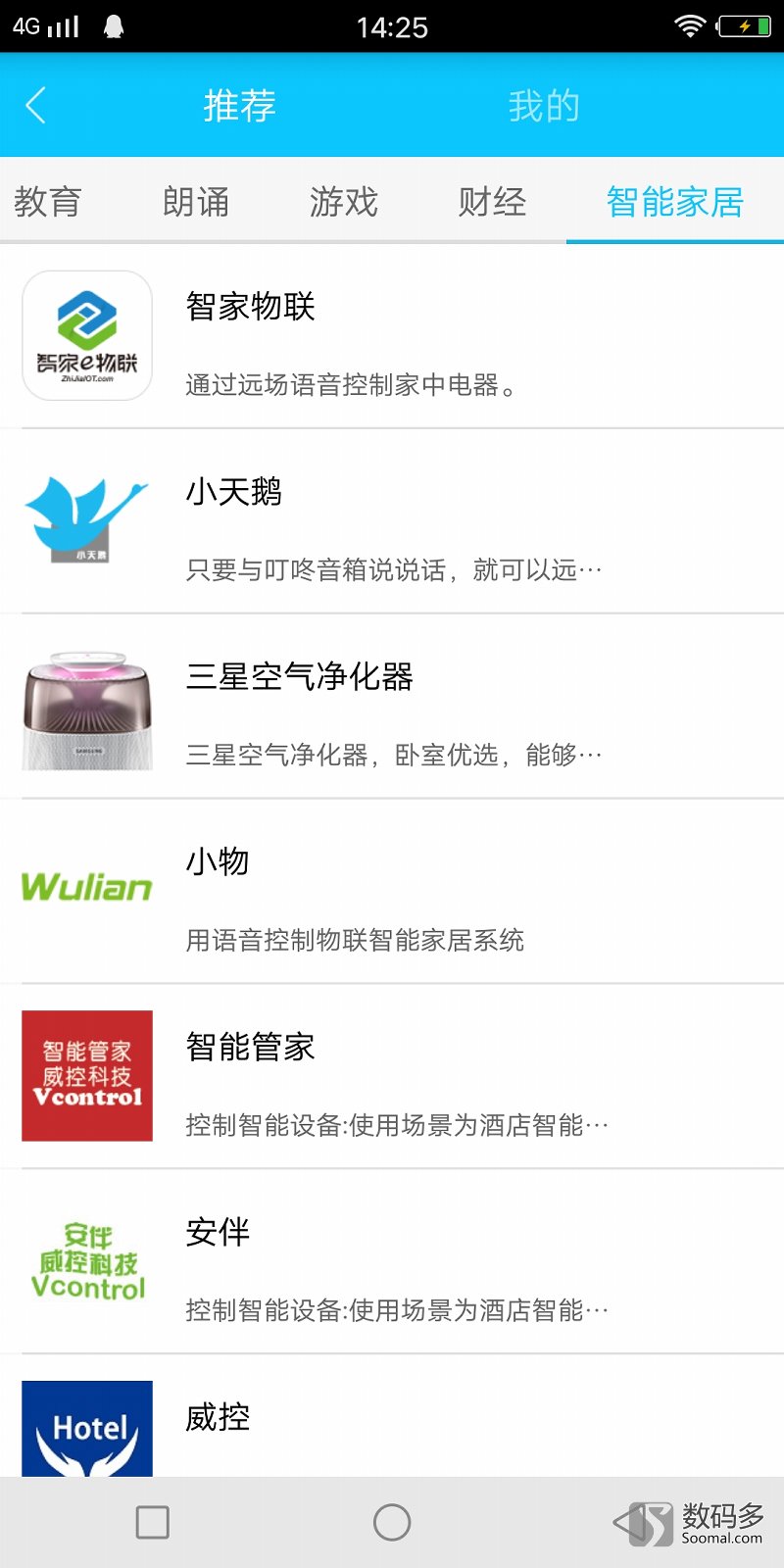Go back using the arrow button
This screenshot has height=1568, width=784.
click(37, 104)
